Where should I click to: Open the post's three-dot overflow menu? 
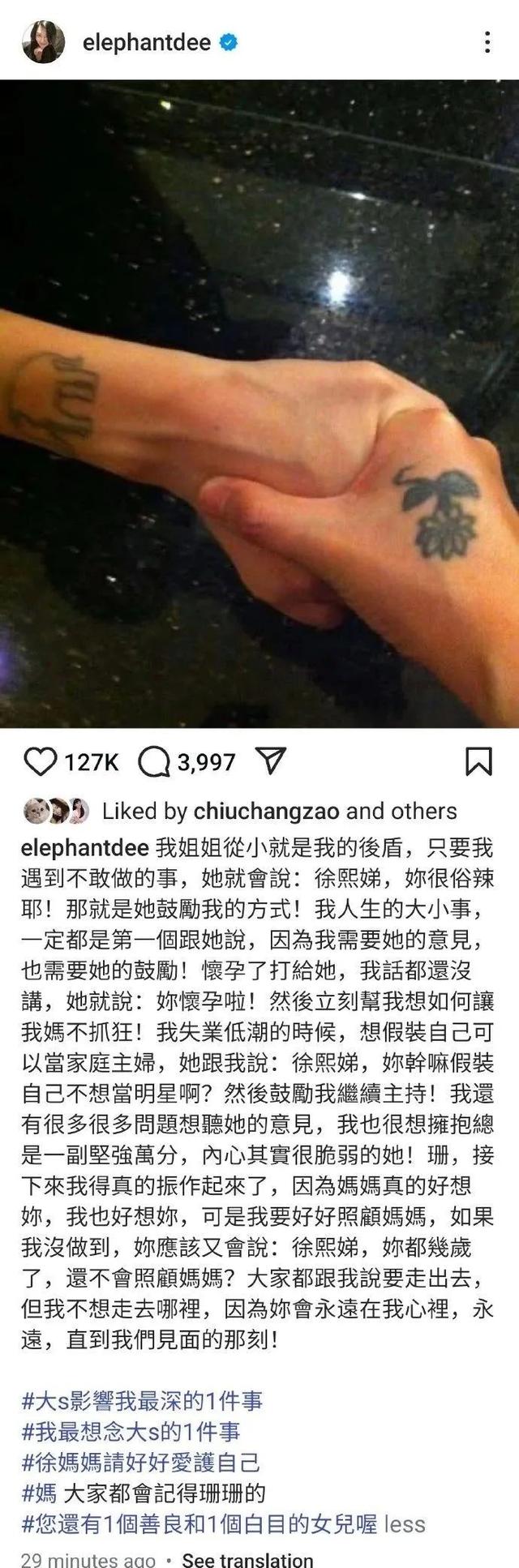487,42
